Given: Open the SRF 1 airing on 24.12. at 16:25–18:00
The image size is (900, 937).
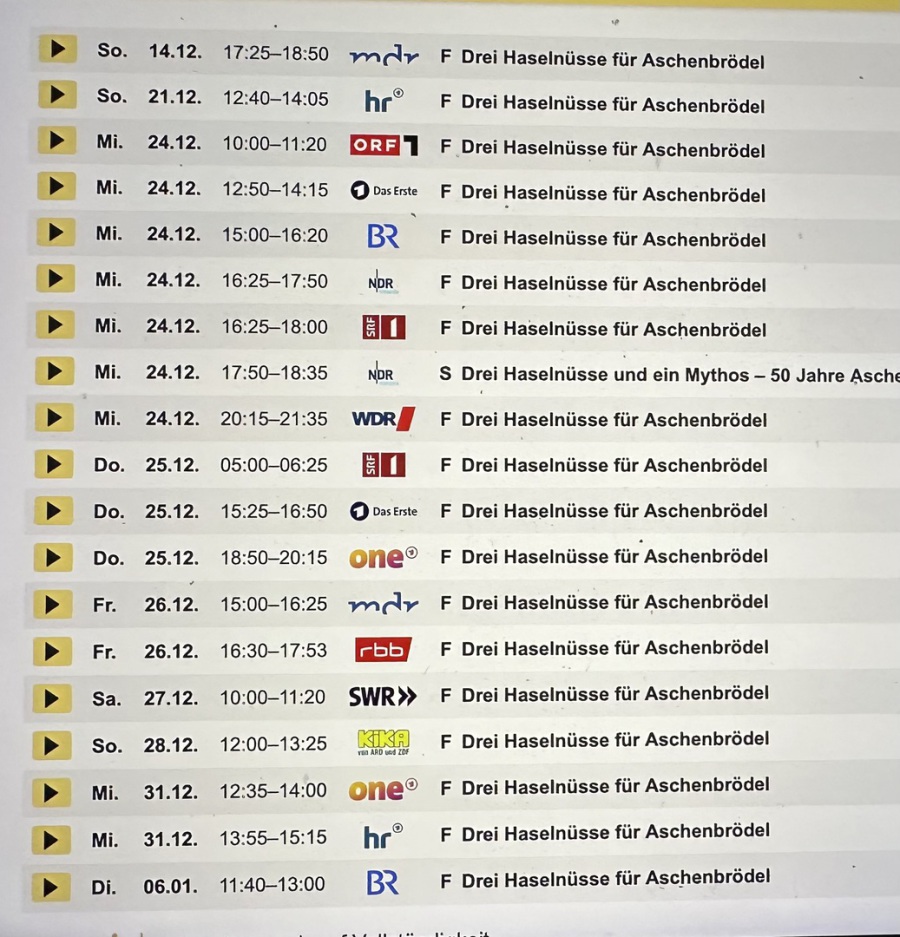Looking at the screenshot, I should pos(57,324).
